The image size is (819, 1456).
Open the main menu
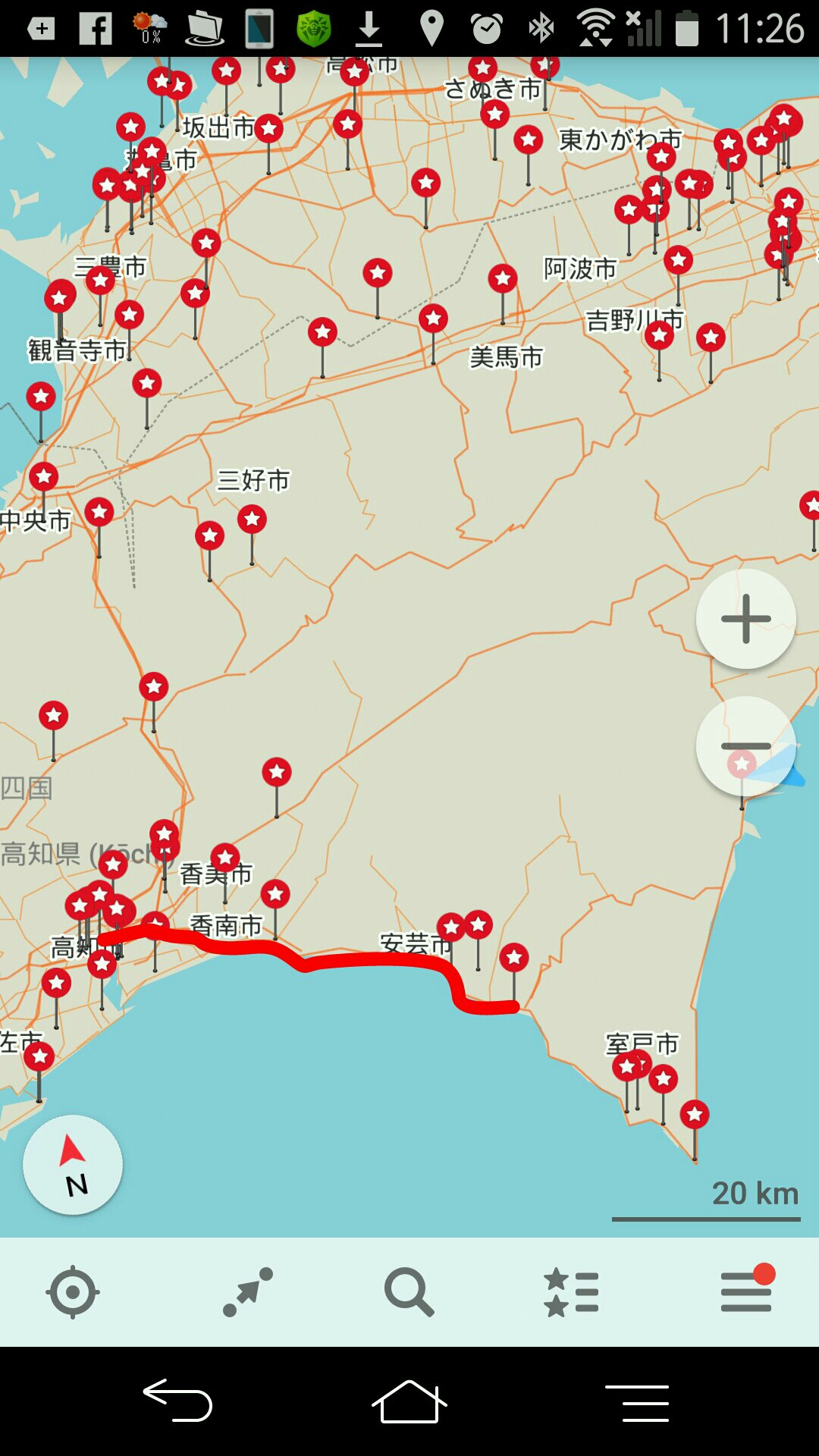point(746,1291)
